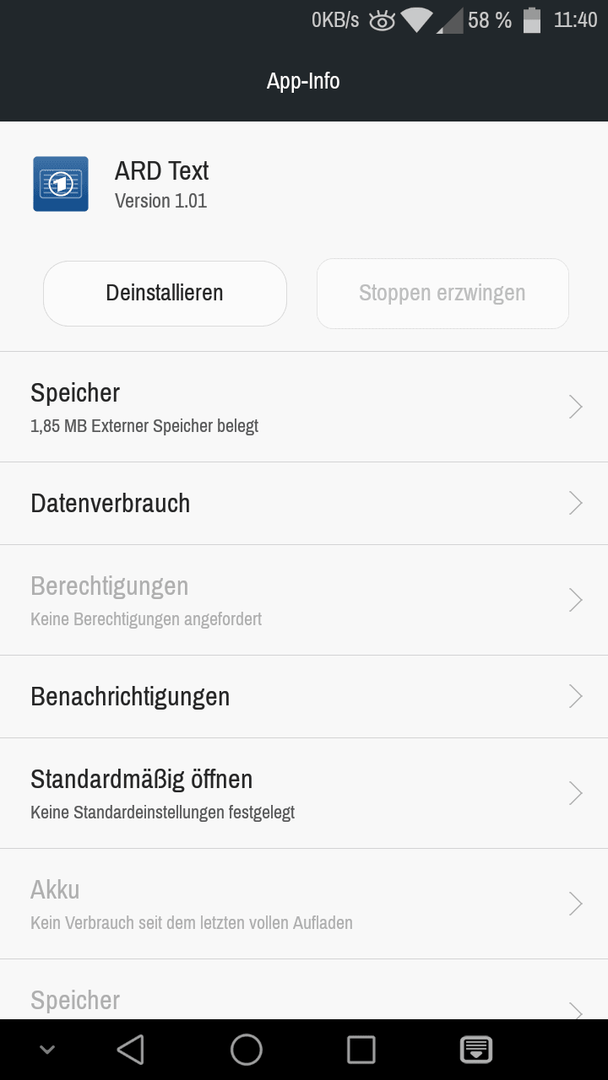Open Speicher with 1,85 MB externer Speicher
This screenshot has height=1080, width=608.
click(304, 407)
